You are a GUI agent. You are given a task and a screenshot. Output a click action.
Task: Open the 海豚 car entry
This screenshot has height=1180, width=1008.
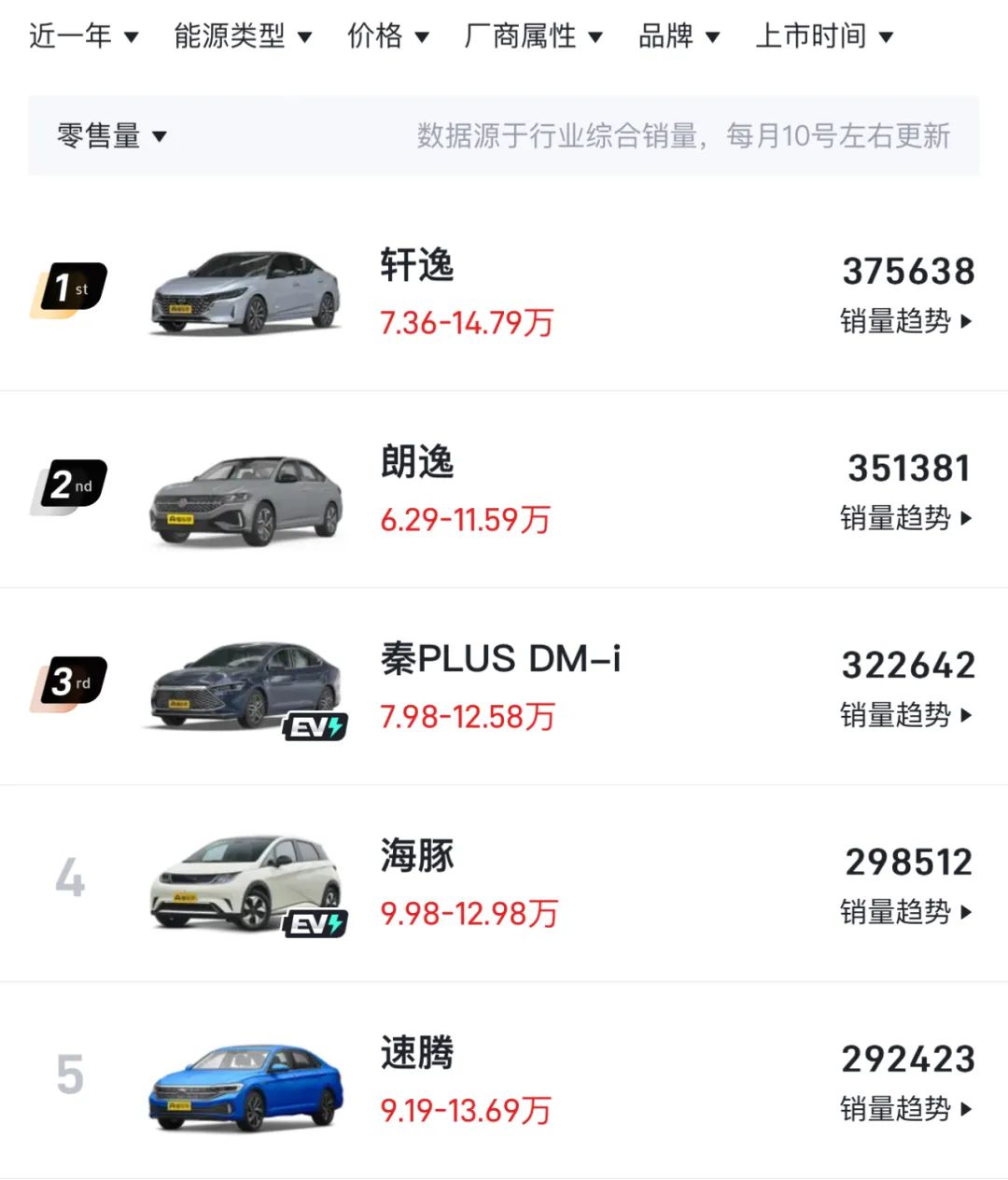click(417, 856)
